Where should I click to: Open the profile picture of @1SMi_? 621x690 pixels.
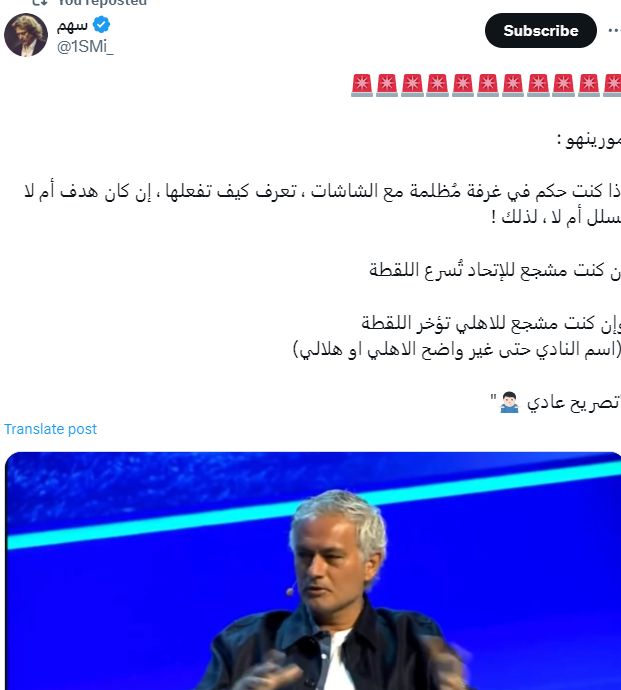[25, 36]
